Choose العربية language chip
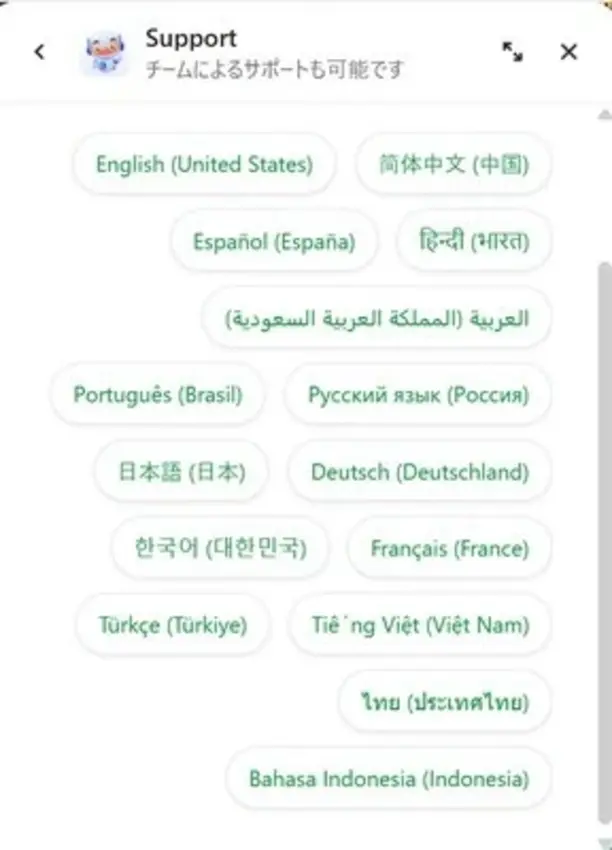 point(377,318)
